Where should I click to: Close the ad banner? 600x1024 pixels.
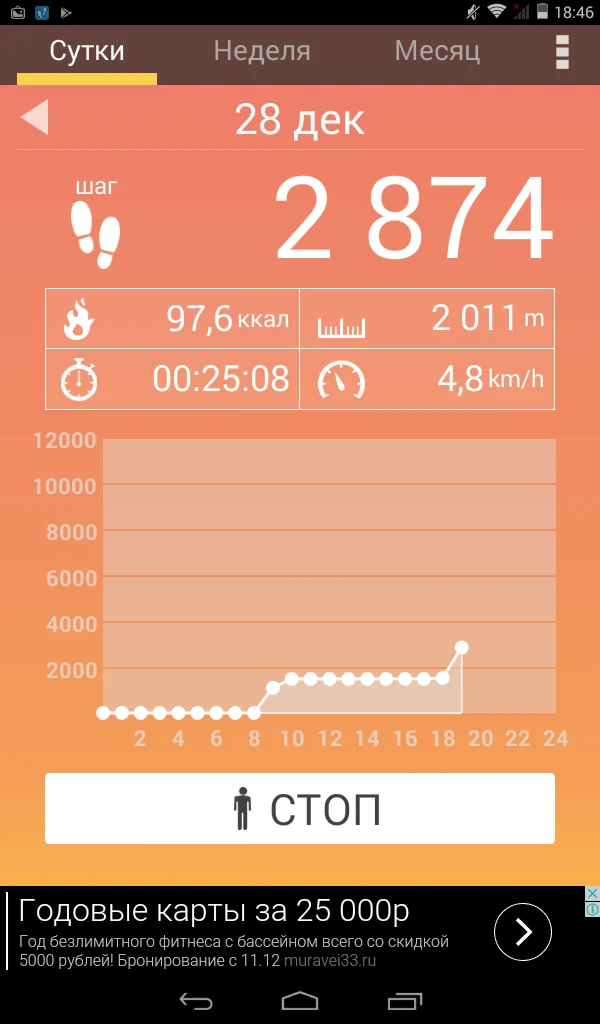(592, 894)
